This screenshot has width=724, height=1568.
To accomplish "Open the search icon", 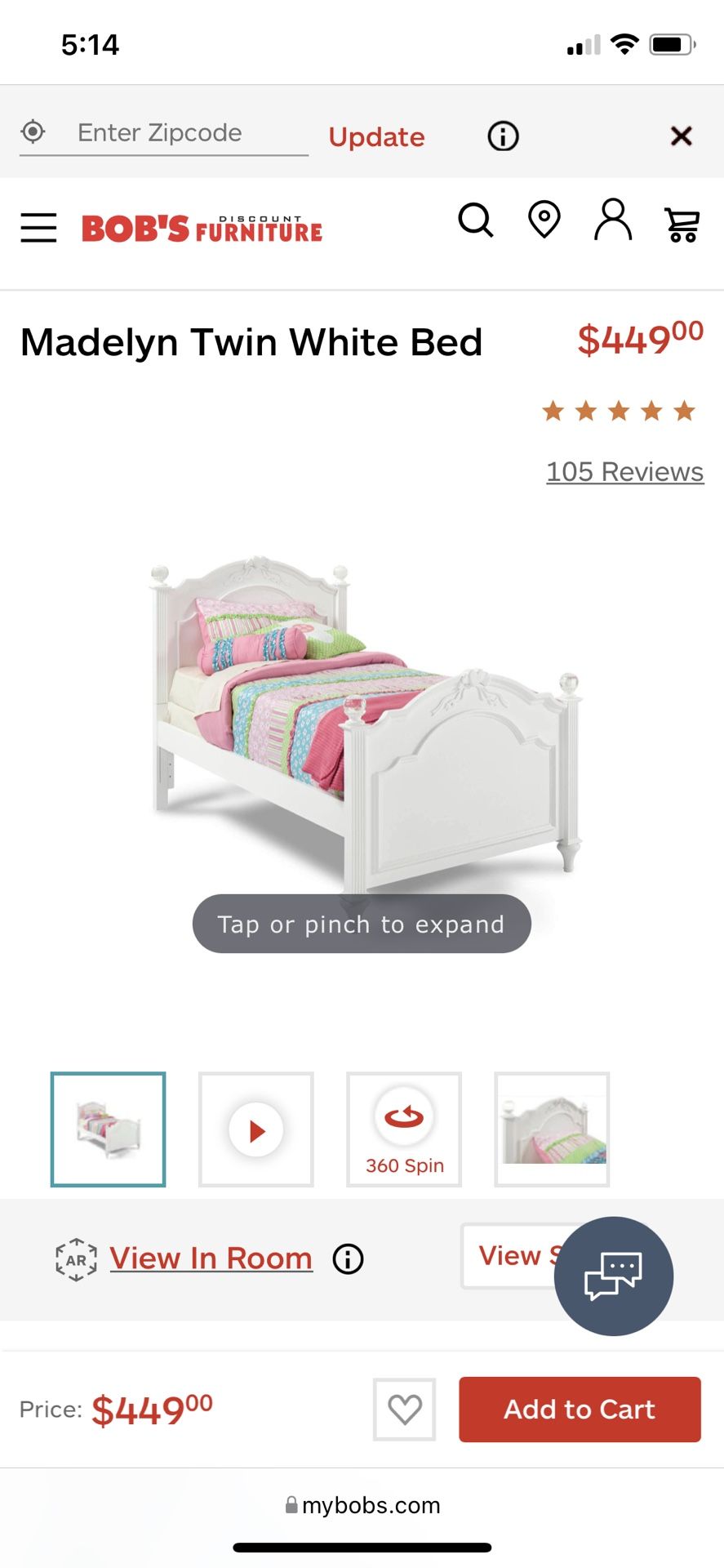I will (x=476, y=220).
